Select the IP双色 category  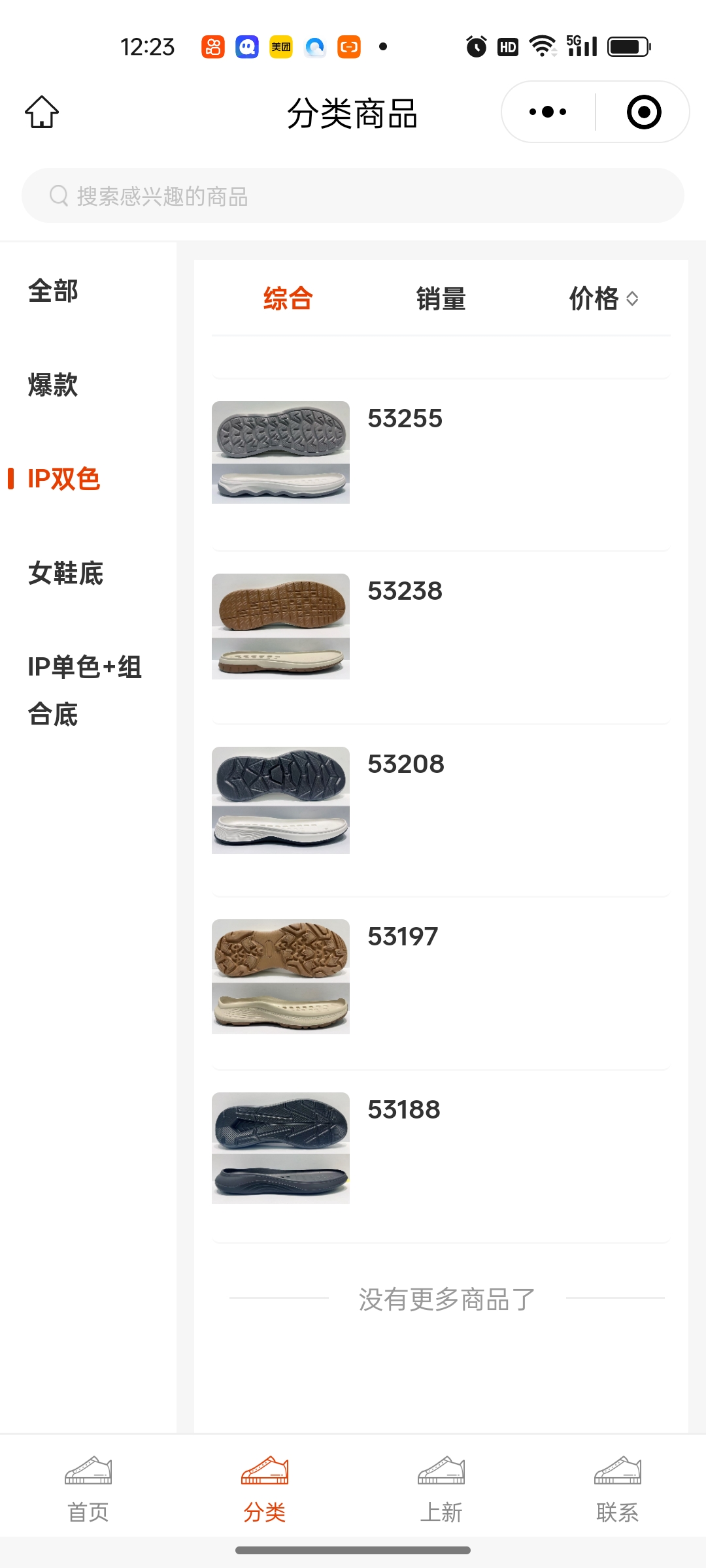(64, 479)
